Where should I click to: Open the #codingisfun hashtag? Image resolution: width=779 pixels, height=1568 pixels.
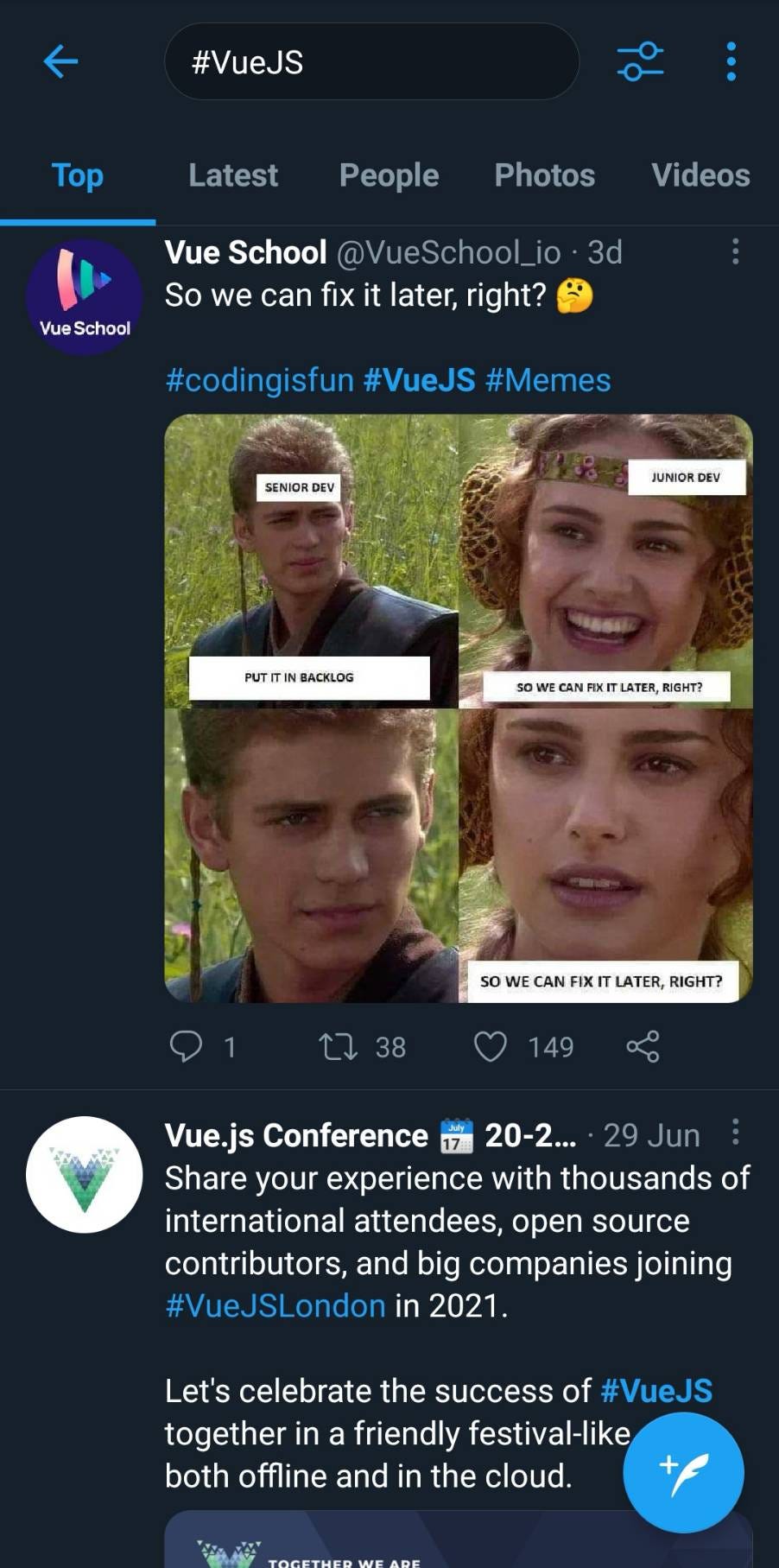pyautogui.click(x=259, y=380)
